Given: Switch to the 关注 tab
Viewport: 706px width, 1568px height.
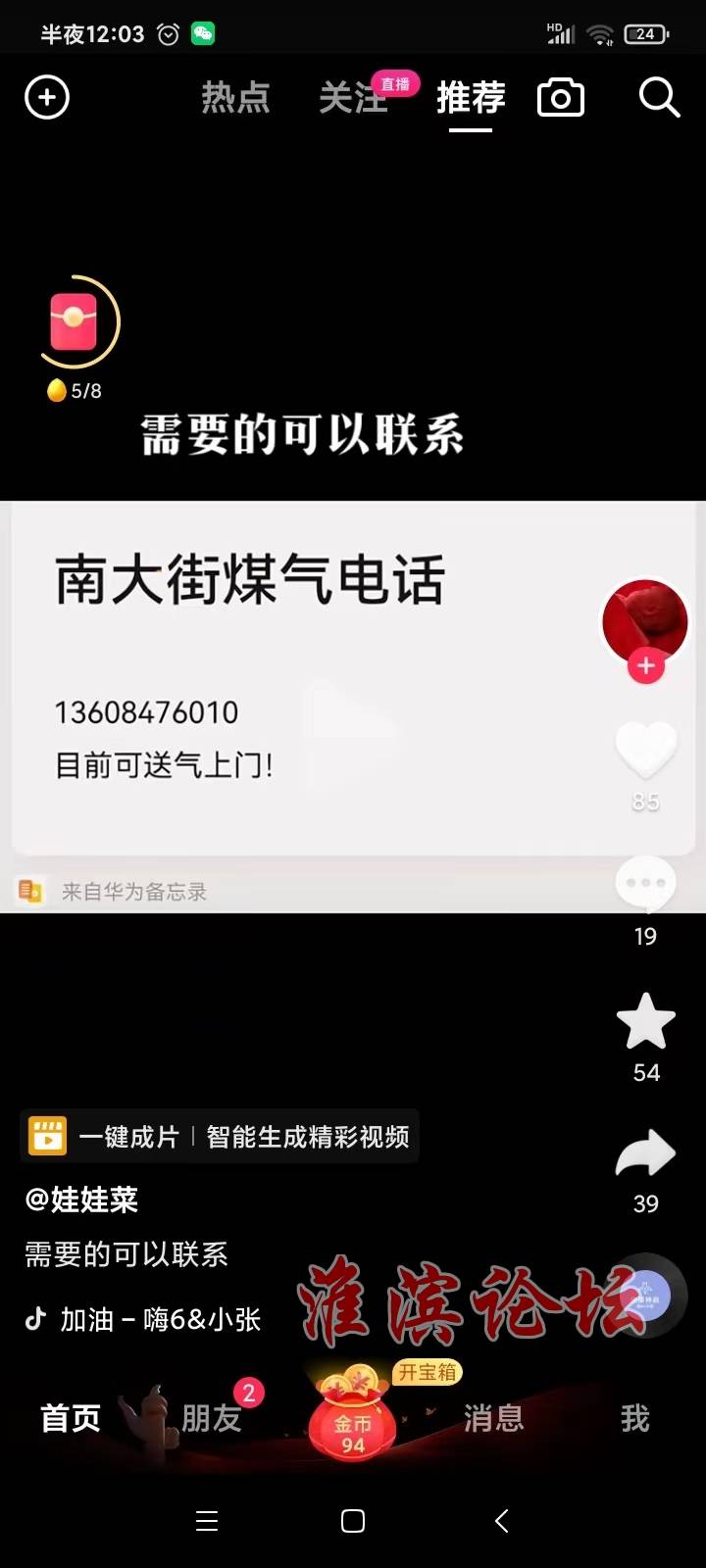Looking at the screenshot, I should pyautogui.click(x=353, y=98).
